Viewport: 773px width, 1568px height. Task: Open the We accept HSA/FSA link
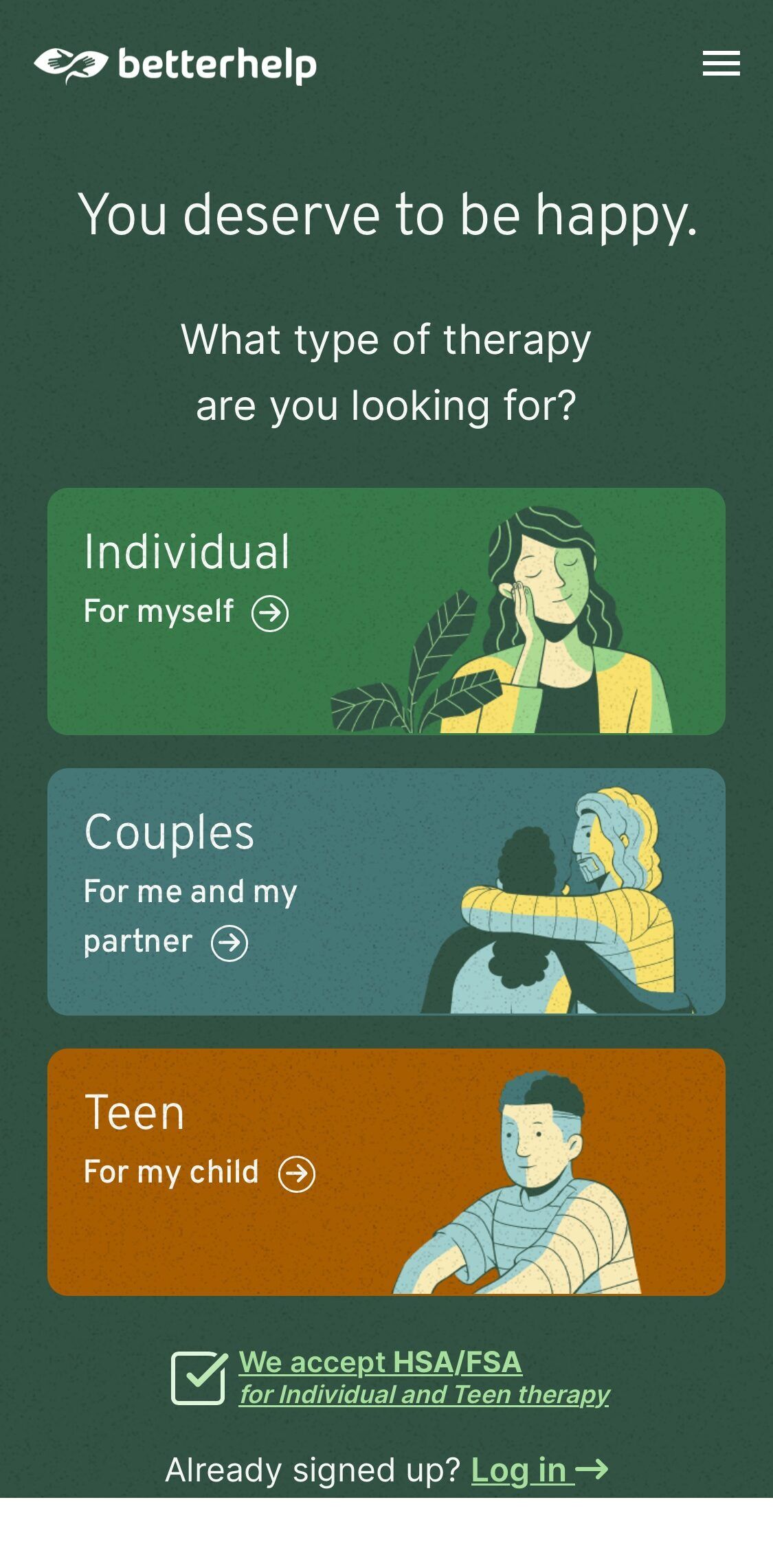[x=380, y=1362]
